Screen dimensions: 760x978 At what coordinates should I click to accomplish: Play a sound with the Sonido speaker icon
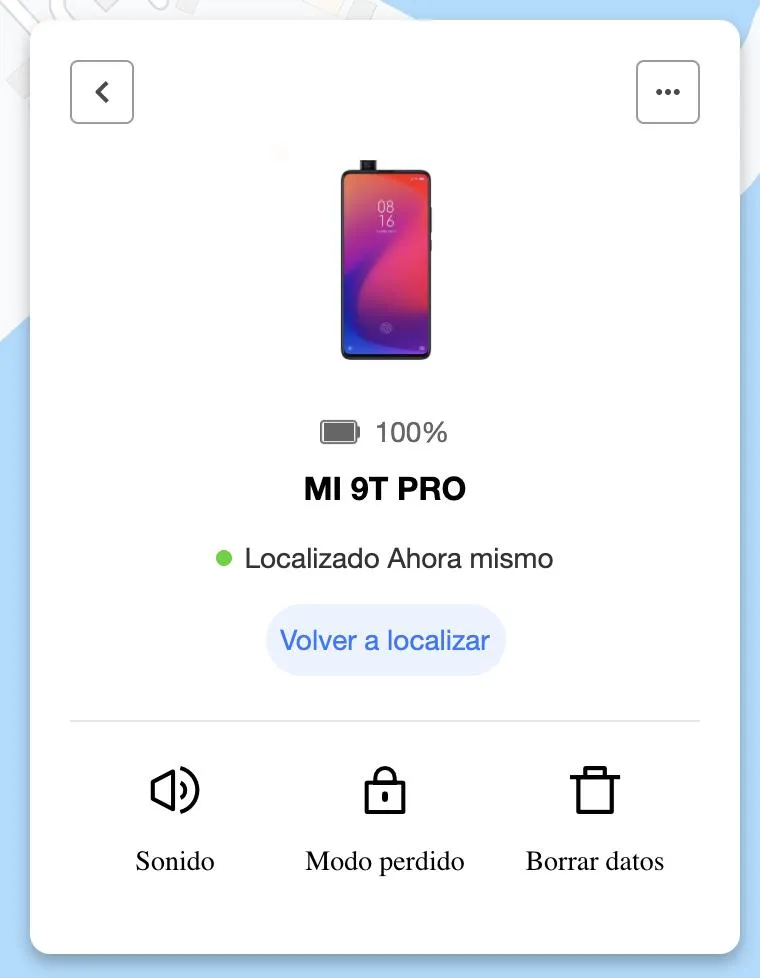(x=175, y=789)
